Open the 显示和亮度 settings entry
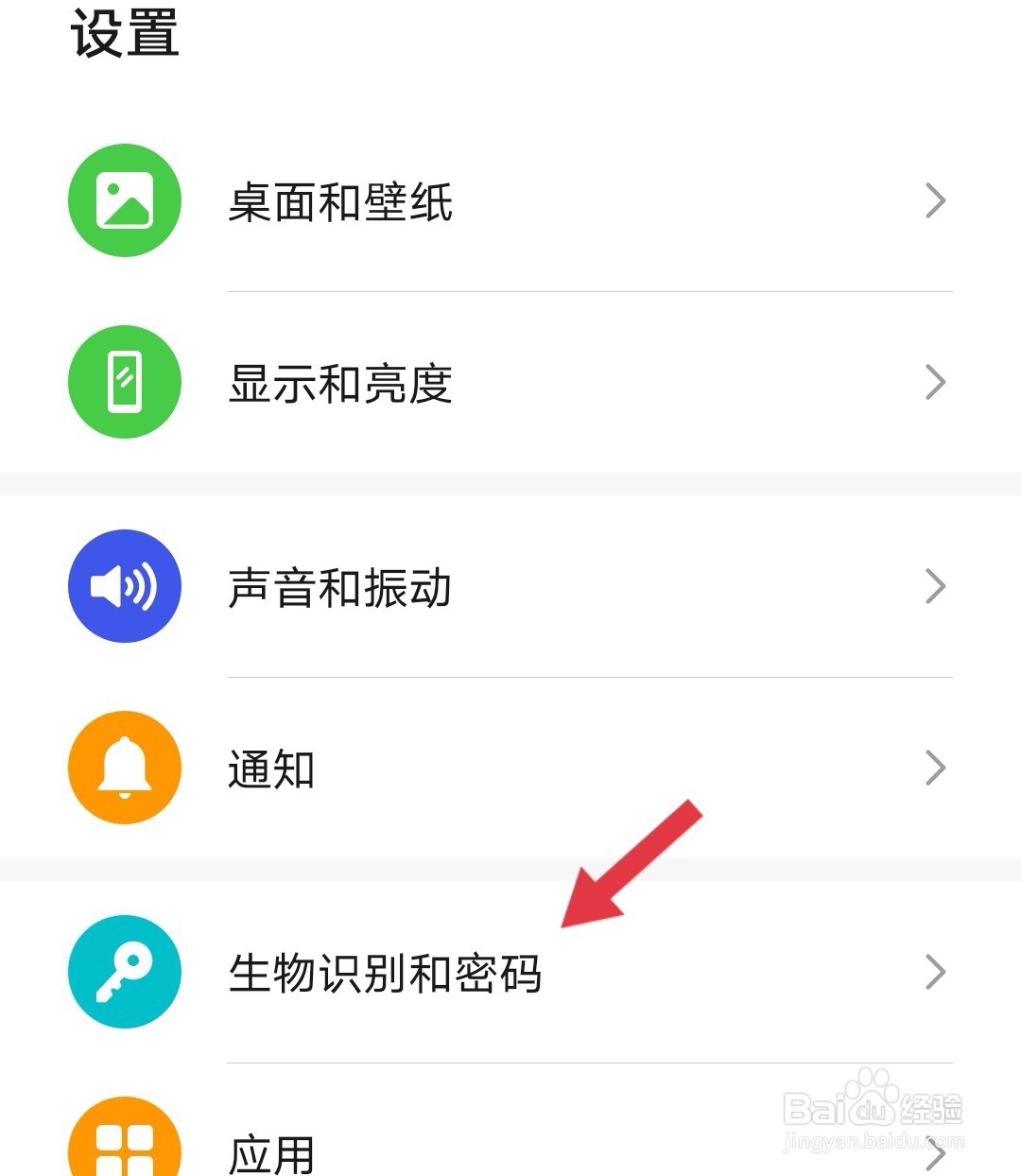The image size is (1021, 1176). click(x=340, y=382)
